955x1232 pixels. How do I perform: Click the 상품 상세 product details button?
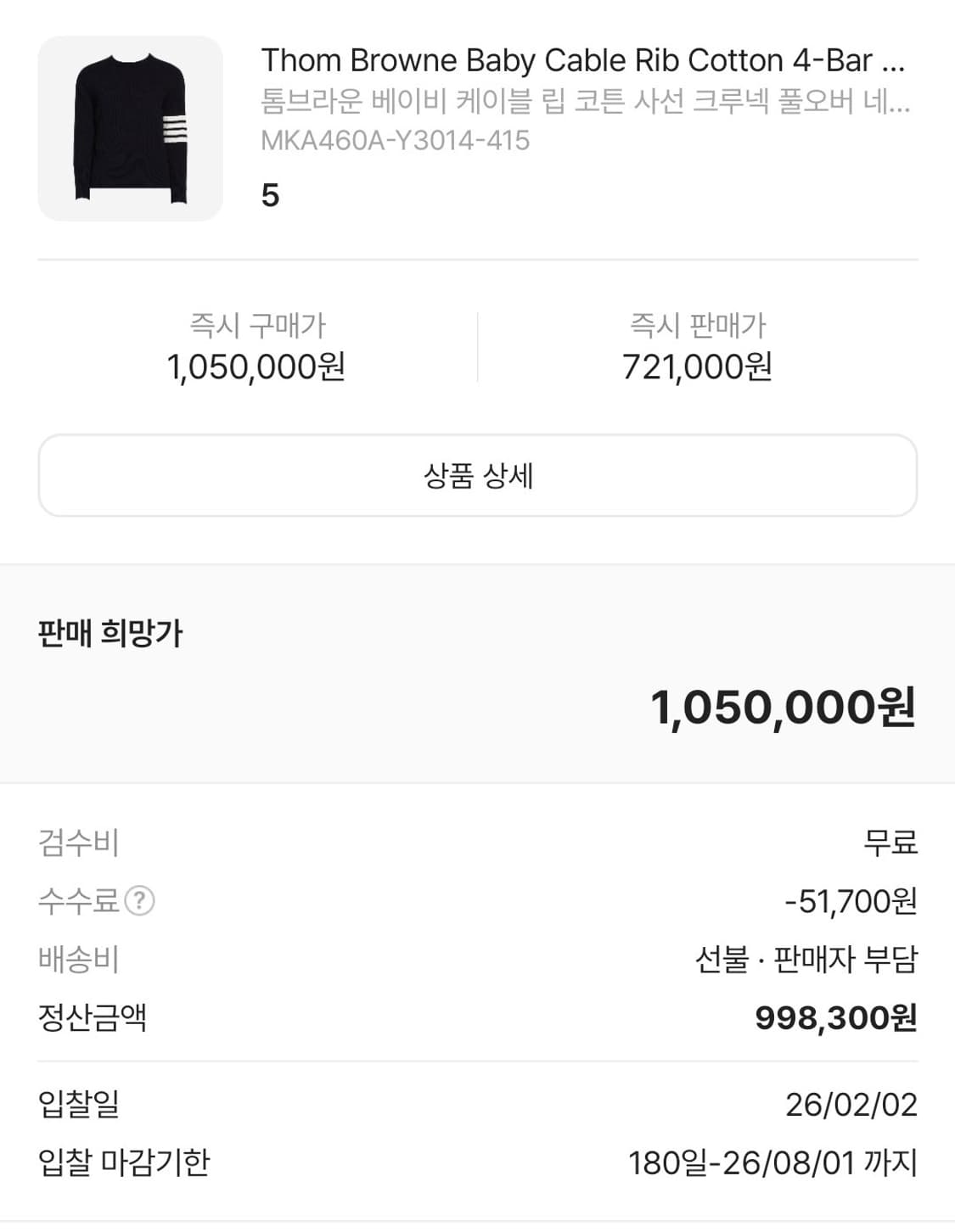pyautogui.click(x=477, y=475)
